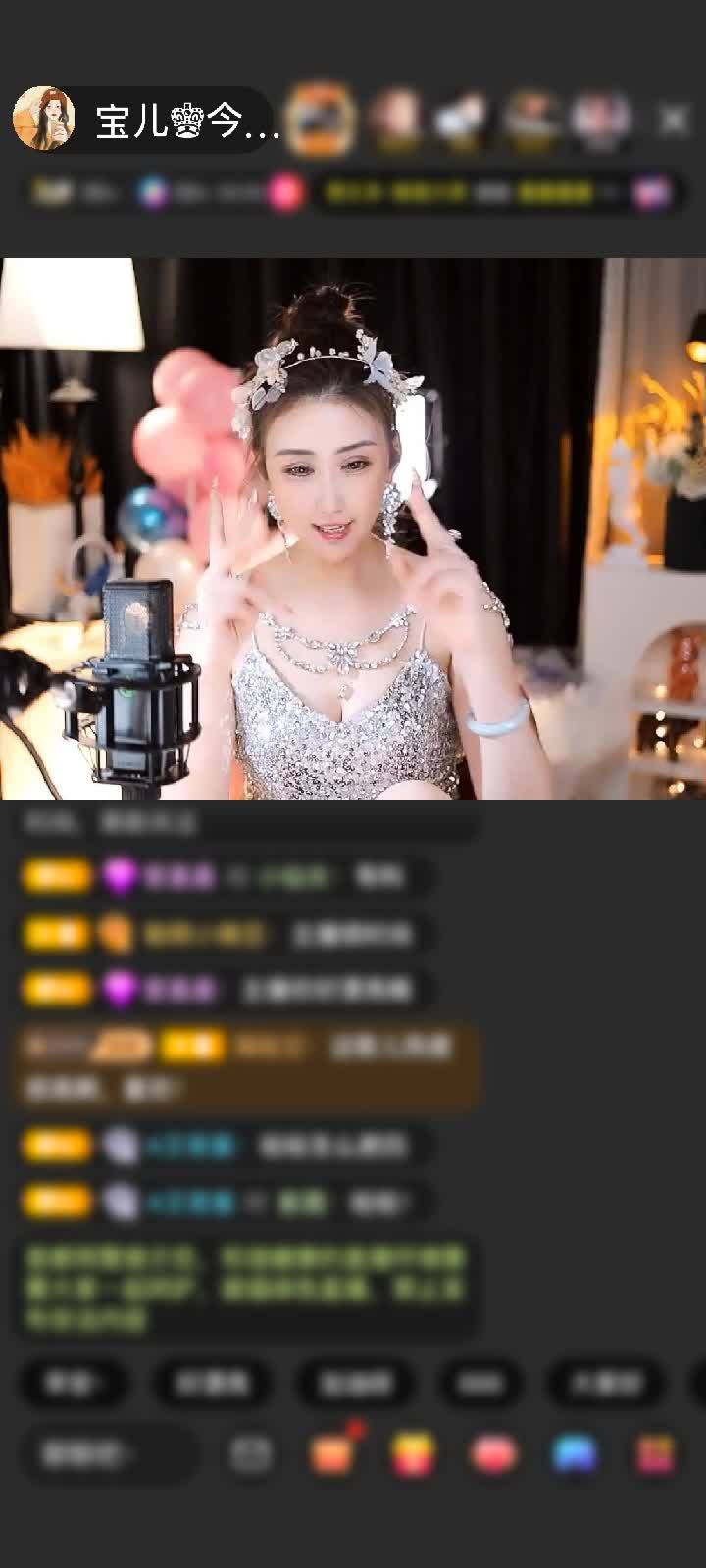Open the orange gift box with red dot
Image resolution: width=706 pixels, height=1568 pixels.
tap(333, 1454)
